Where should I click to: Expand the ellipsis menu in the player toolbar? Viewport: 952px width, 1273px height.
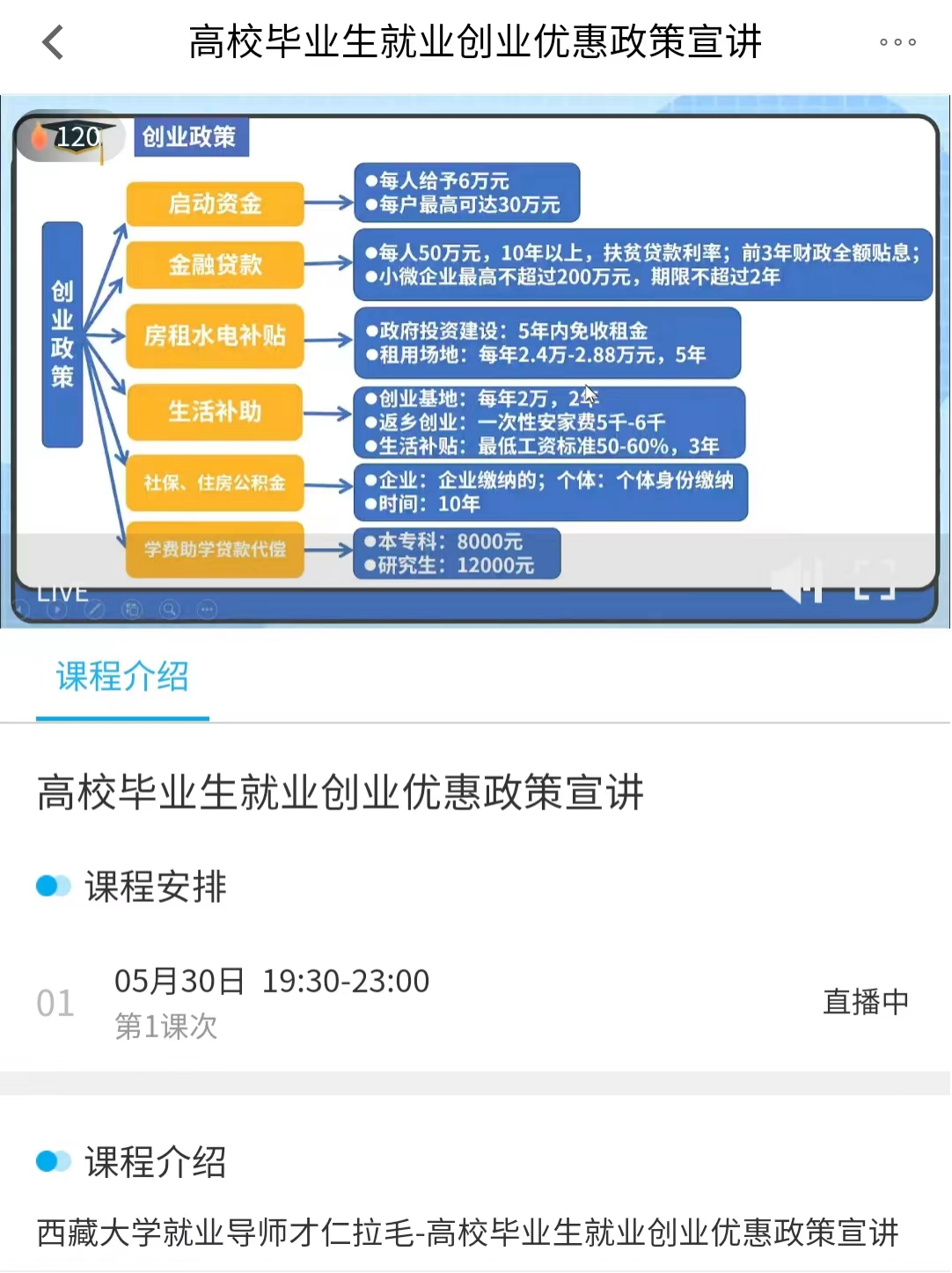pyautogui.click(x=207, y=608)
